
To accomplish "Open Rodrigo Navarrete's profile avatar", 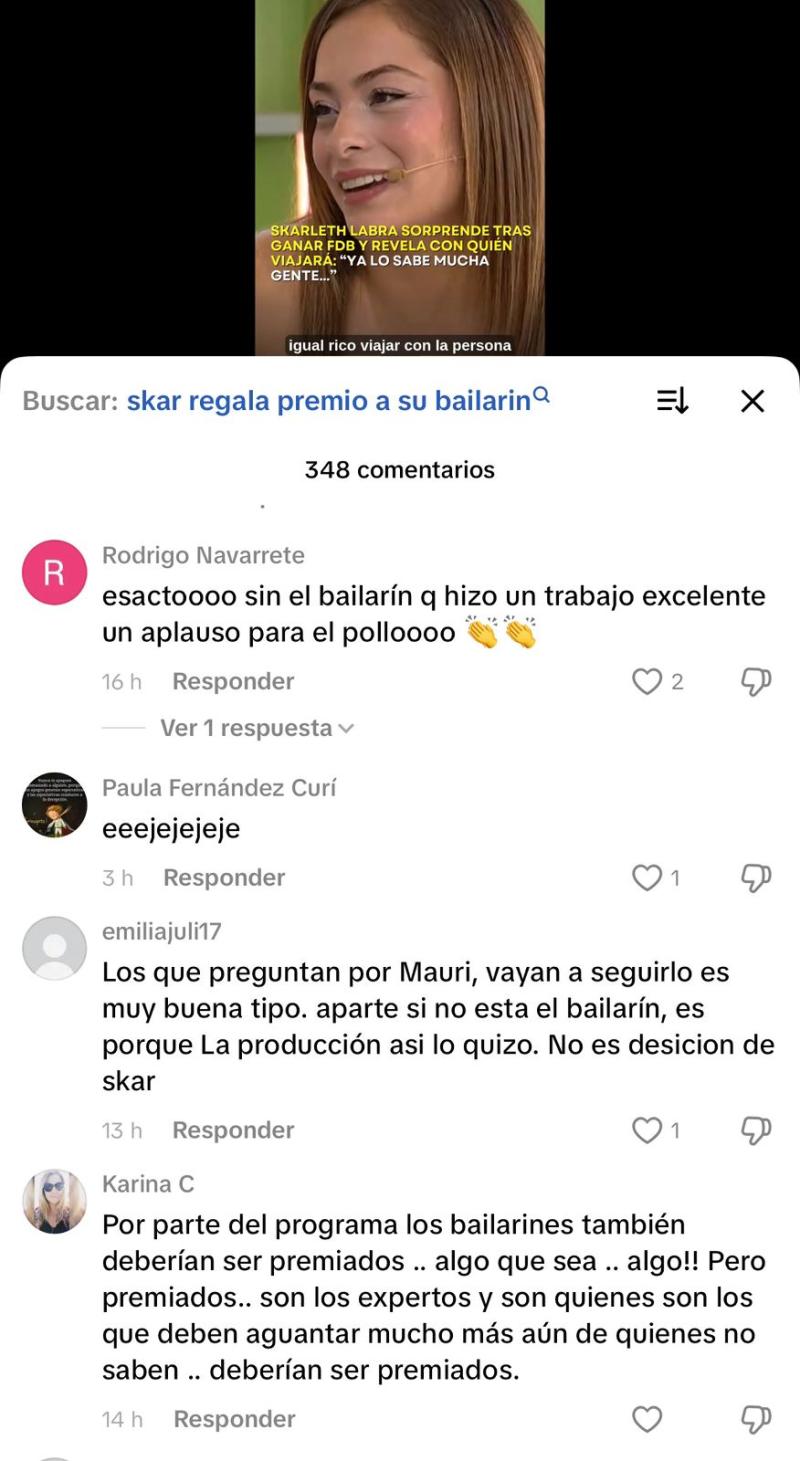I will 55,570.
